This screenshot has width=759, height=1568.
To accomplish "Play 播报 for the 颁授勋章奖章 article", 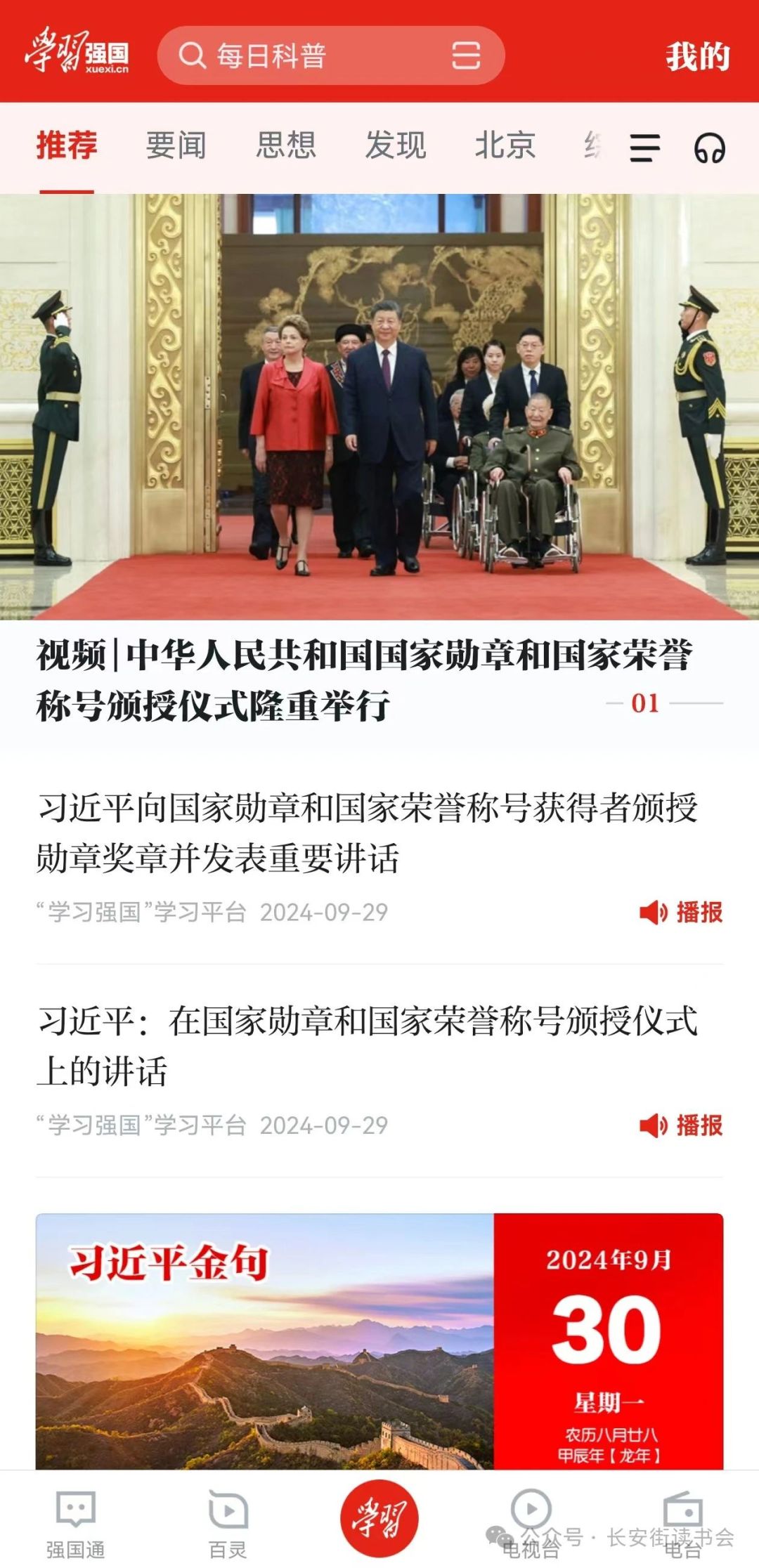I will click(x=680, y=913).
